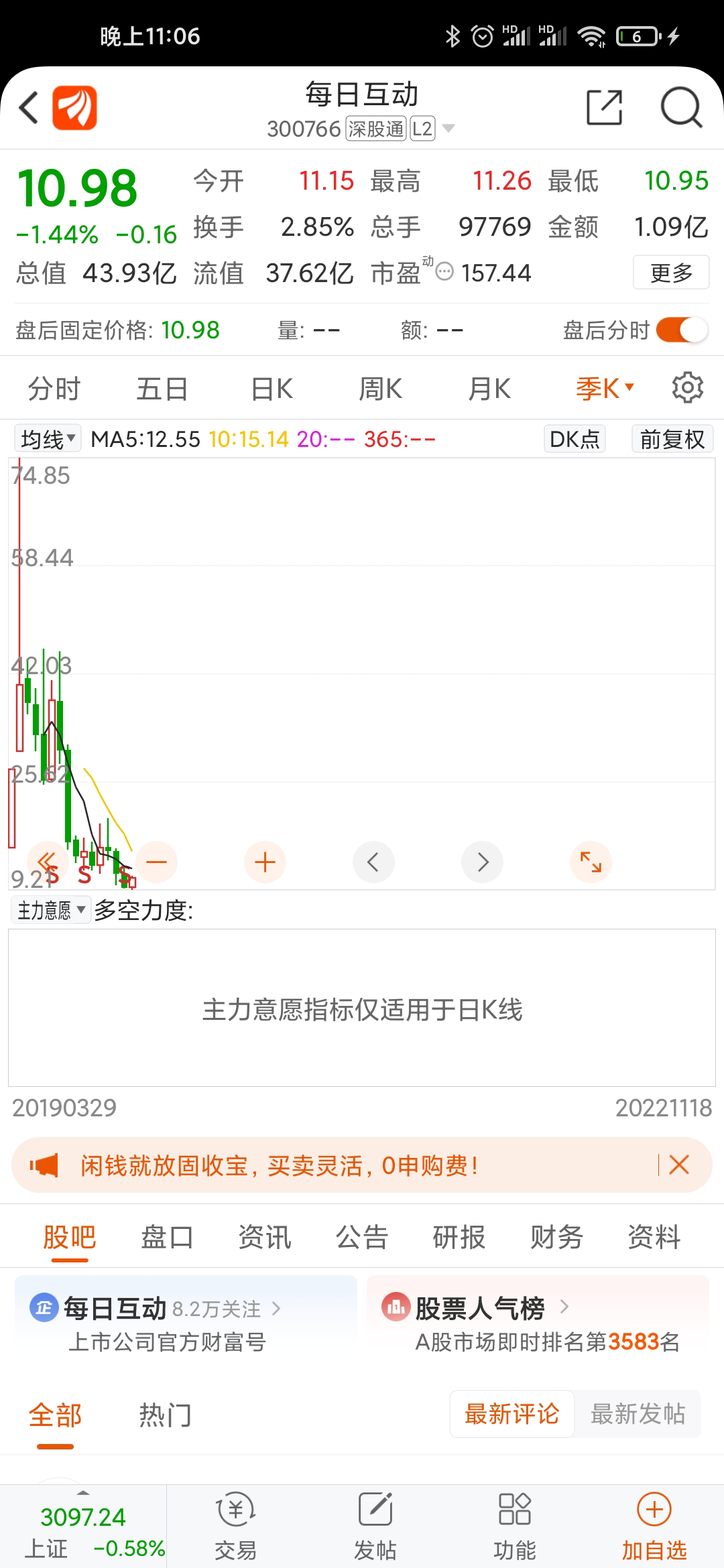Image resolution: width=724 pixels, height=1568 pixels.
Task: Open the 财务 tab
Action: pyautogui.click(x=556, y=1237)
